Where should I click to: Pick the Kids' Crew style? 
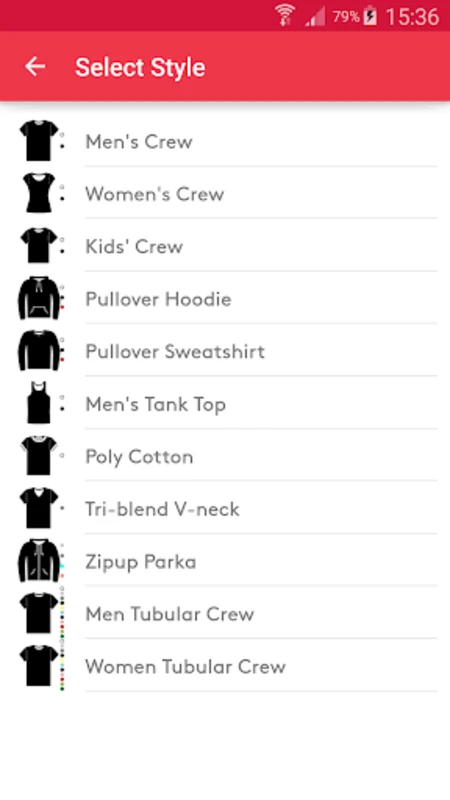point(225,246)
